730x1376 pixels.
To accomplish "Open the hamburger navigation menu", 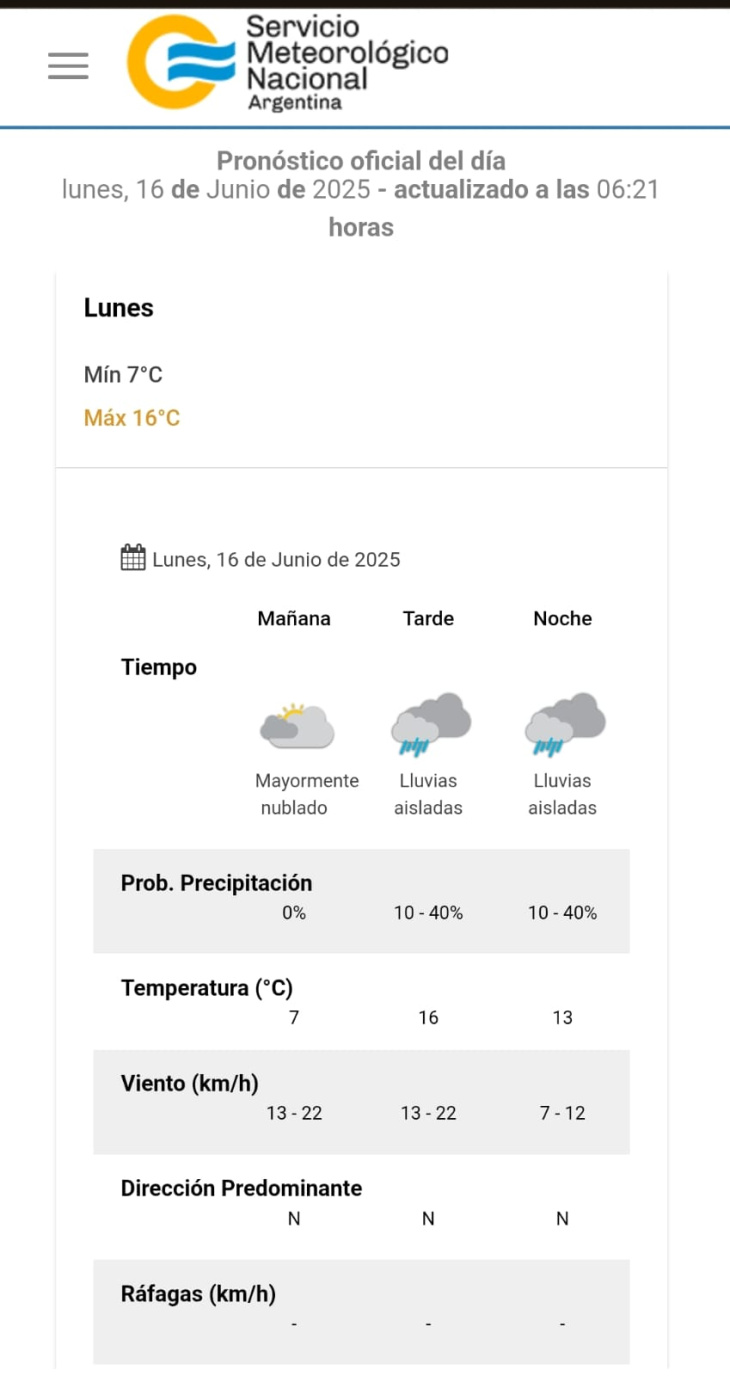I will (68, 66).
